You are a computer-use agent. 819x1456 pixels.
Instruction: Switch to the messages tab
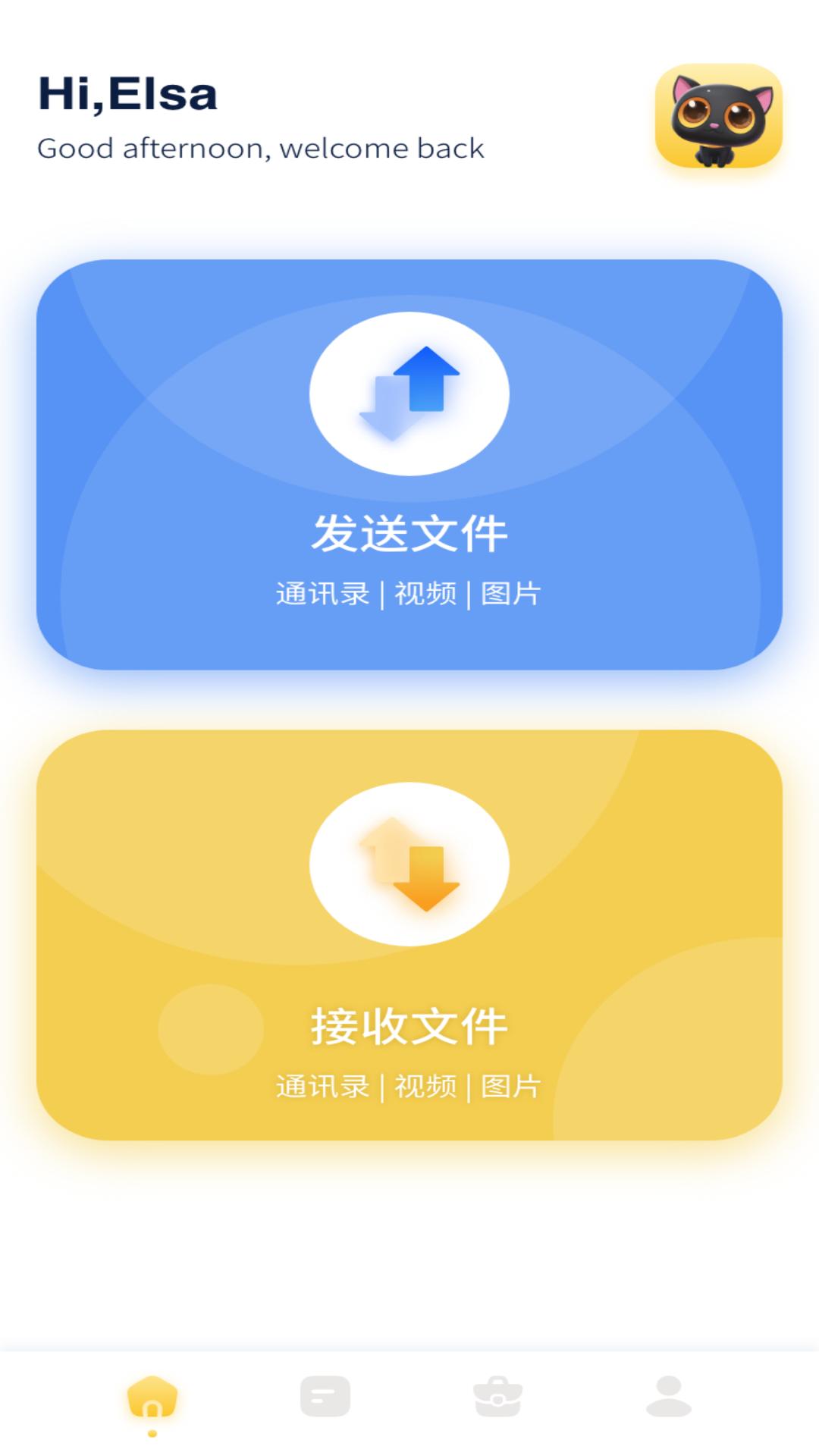click(325, 1396)
